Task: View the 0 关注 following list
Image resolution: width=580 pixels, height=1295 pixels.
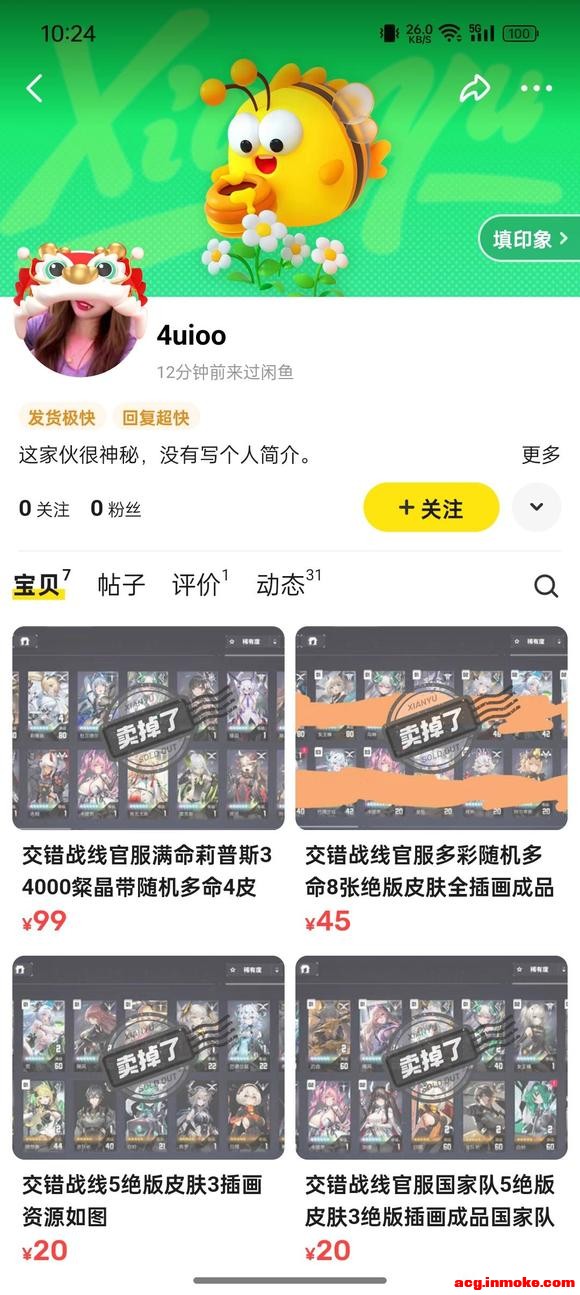Action: point(44,509)
